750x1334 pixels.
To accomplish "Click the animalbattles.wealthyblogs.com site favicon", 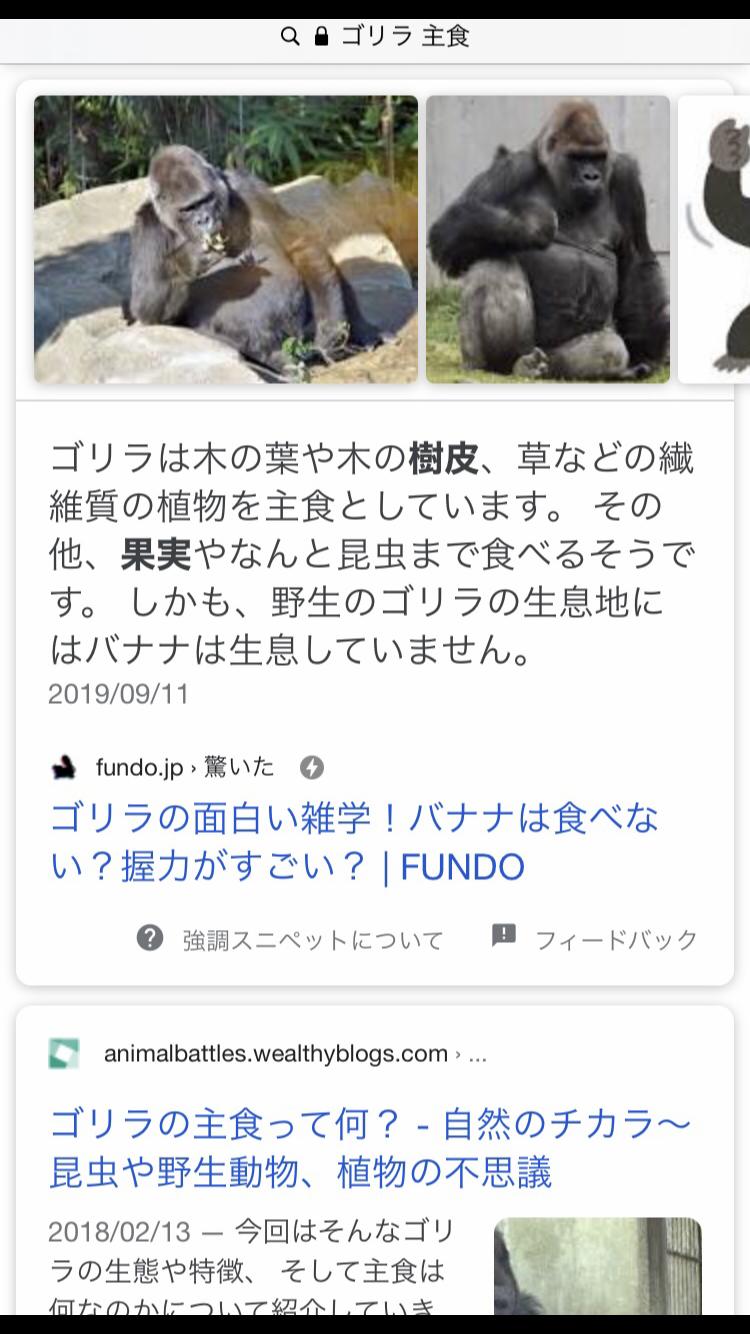I will (x=62, y=1053).
